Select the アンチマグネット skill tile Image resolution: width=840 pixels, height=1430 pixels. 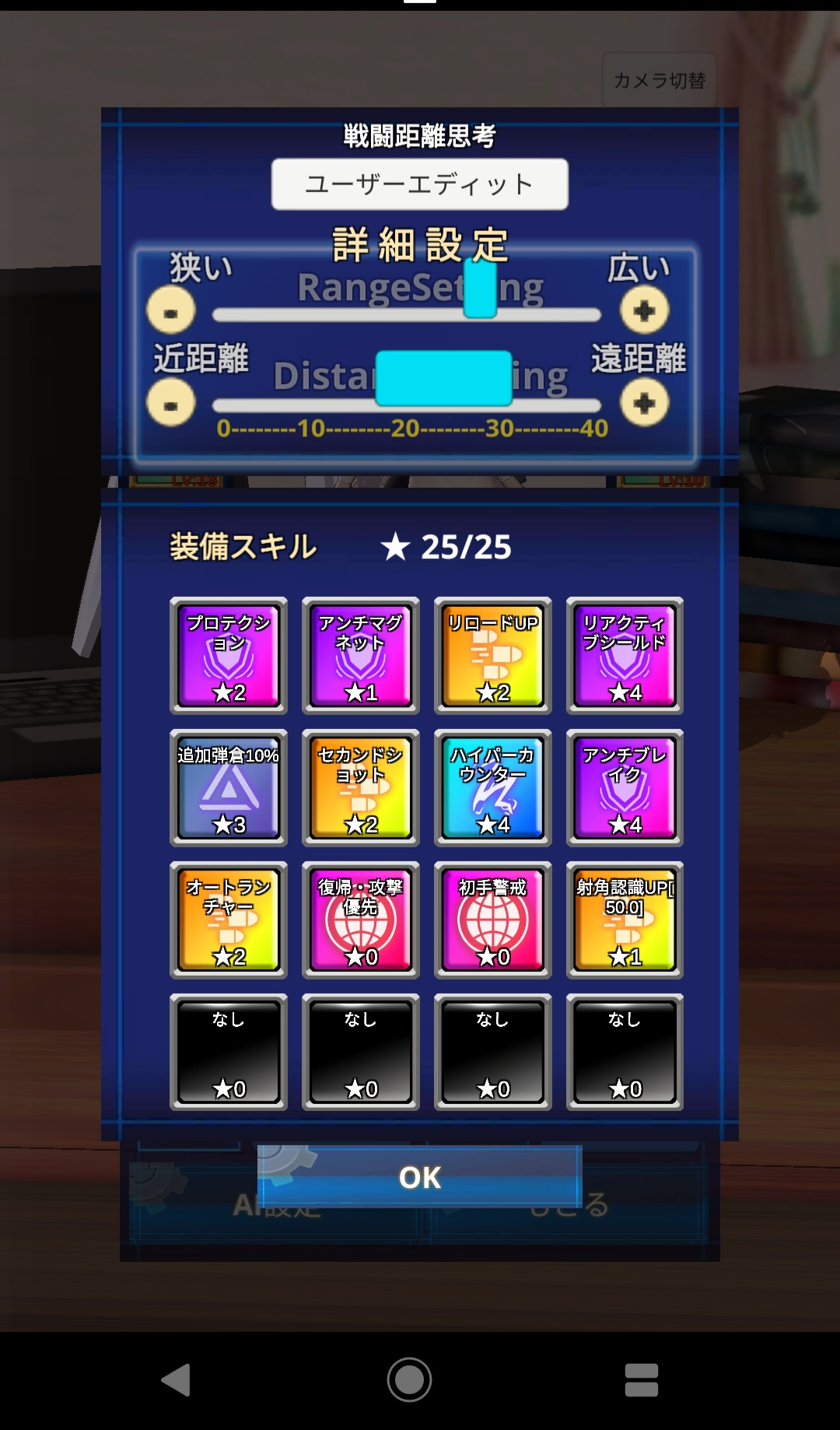click(361, 656)
